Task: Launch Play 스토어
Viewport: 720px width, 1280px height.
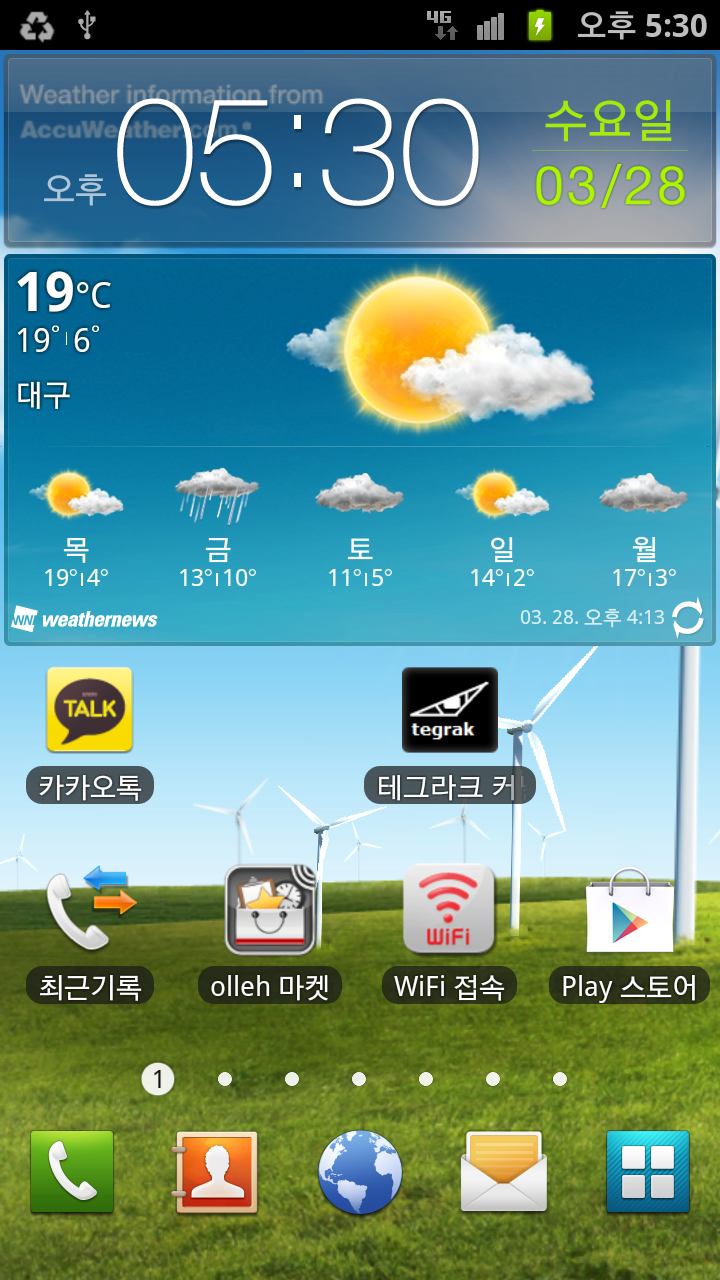Action: point(629,910)
